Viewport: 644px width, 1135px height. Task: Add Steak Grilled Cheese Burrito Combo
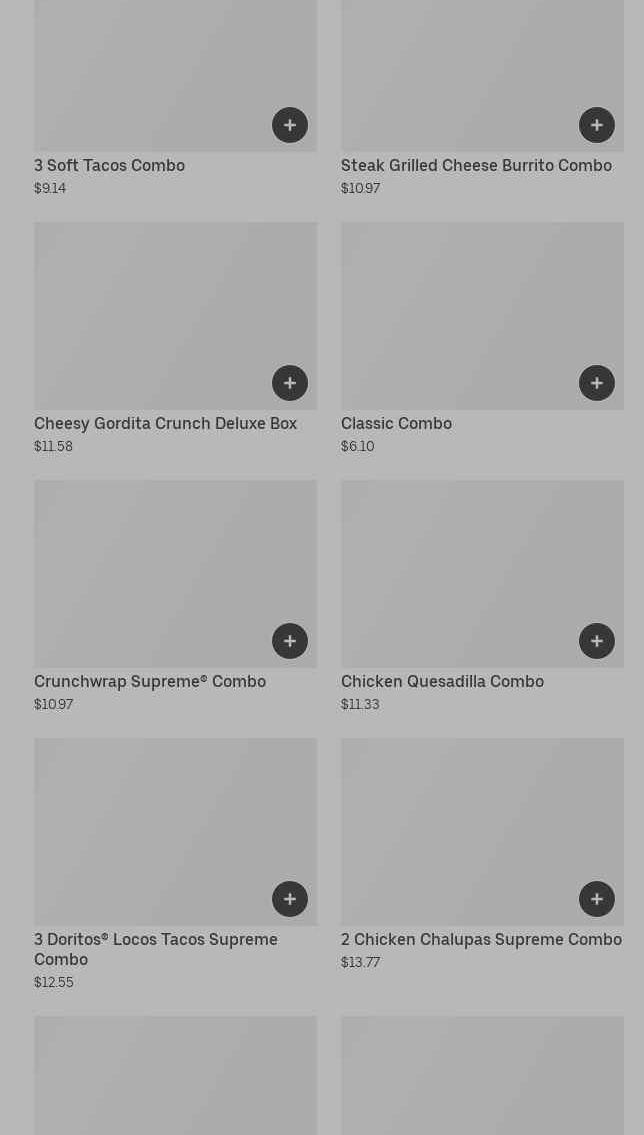(597, 125)
